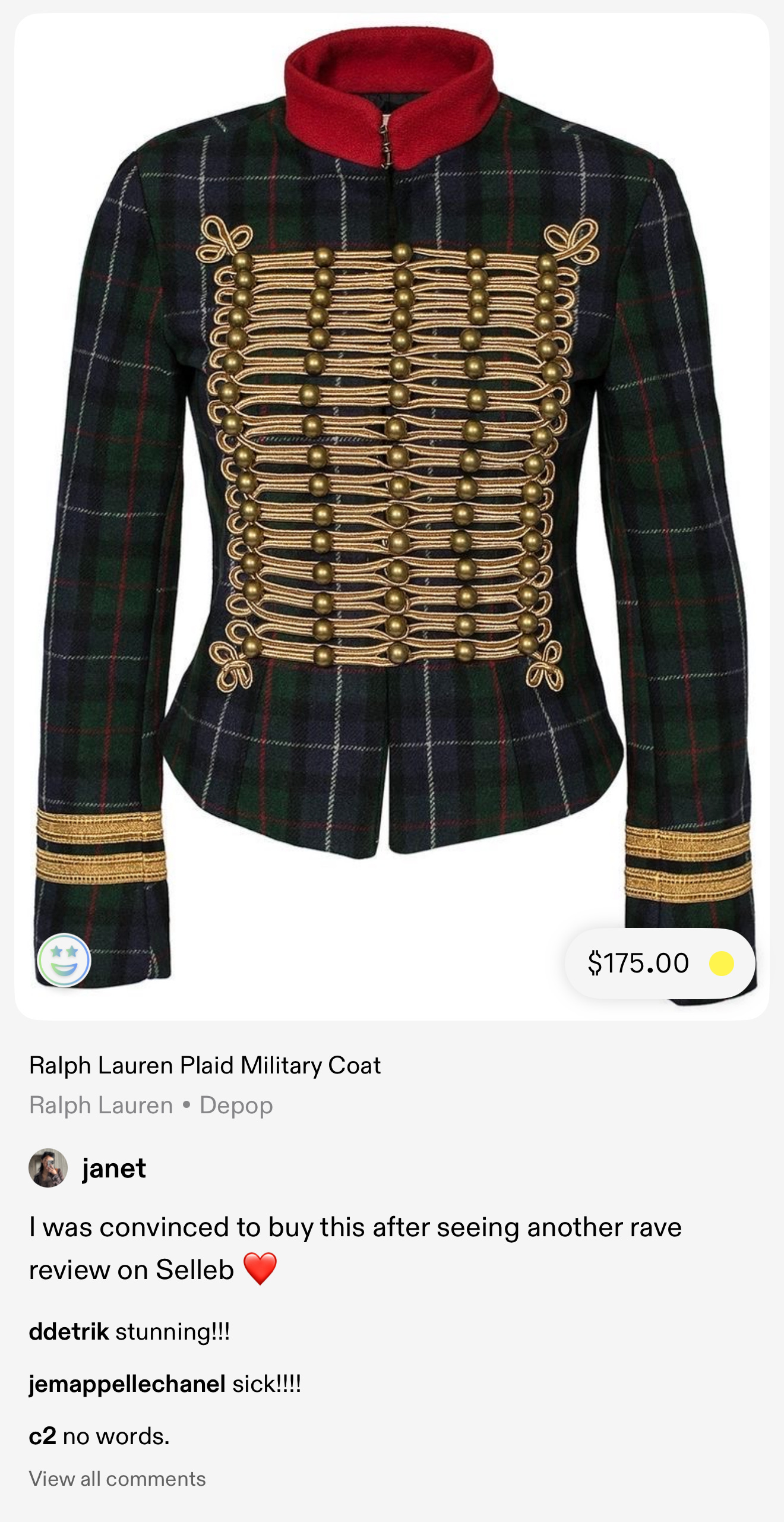
Task: Visit janet's profile via username
Action: pos(114,1169)
